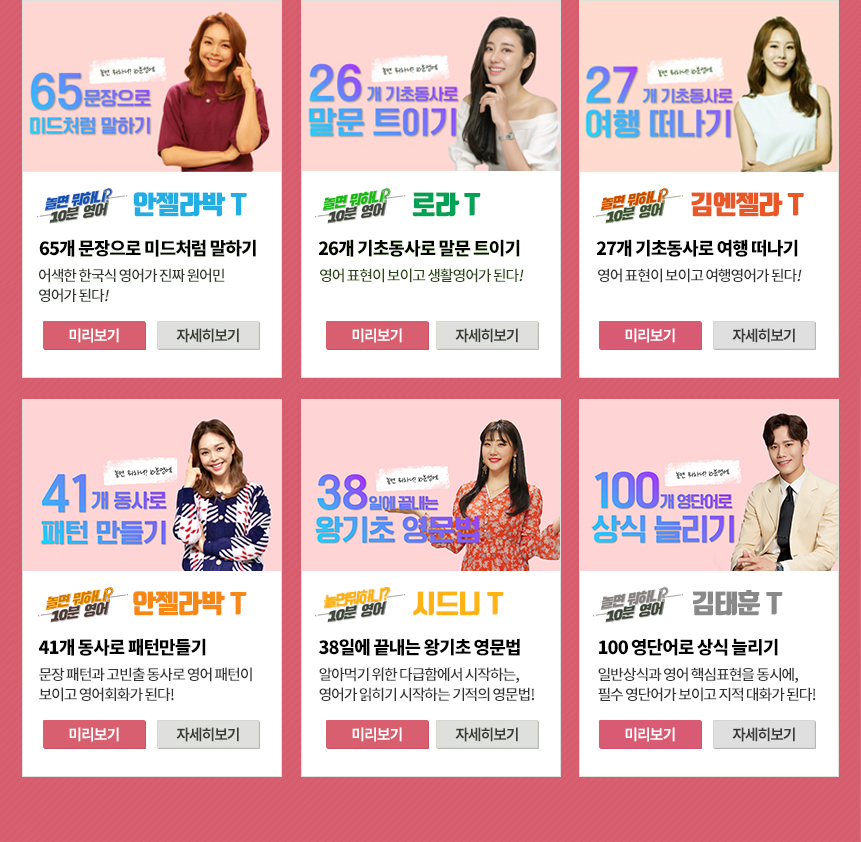The image size is (861, 842).
Task: View 자세히보기 for 38일에 끝내는 왕기초 영문법
Action: 487,734
